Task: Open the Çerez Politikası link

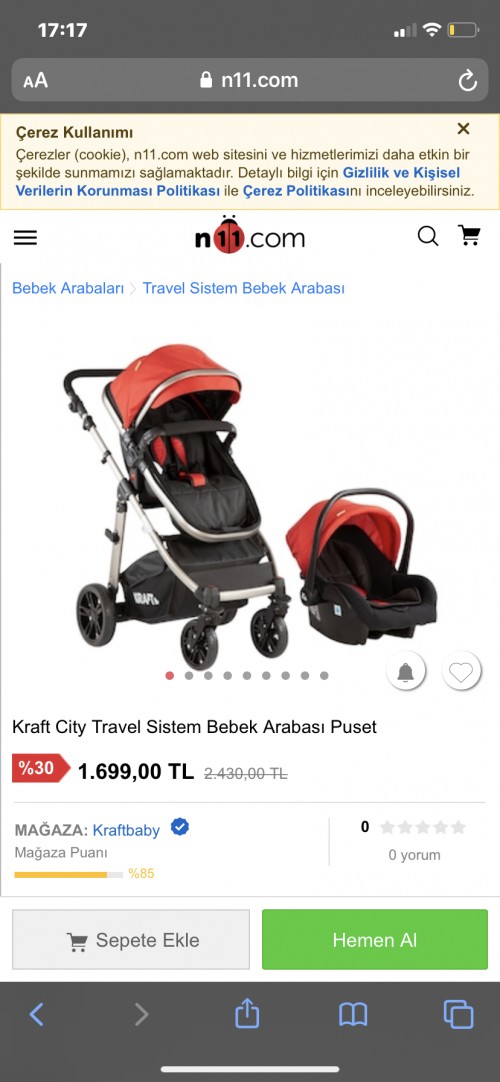Action: point(297,190)
